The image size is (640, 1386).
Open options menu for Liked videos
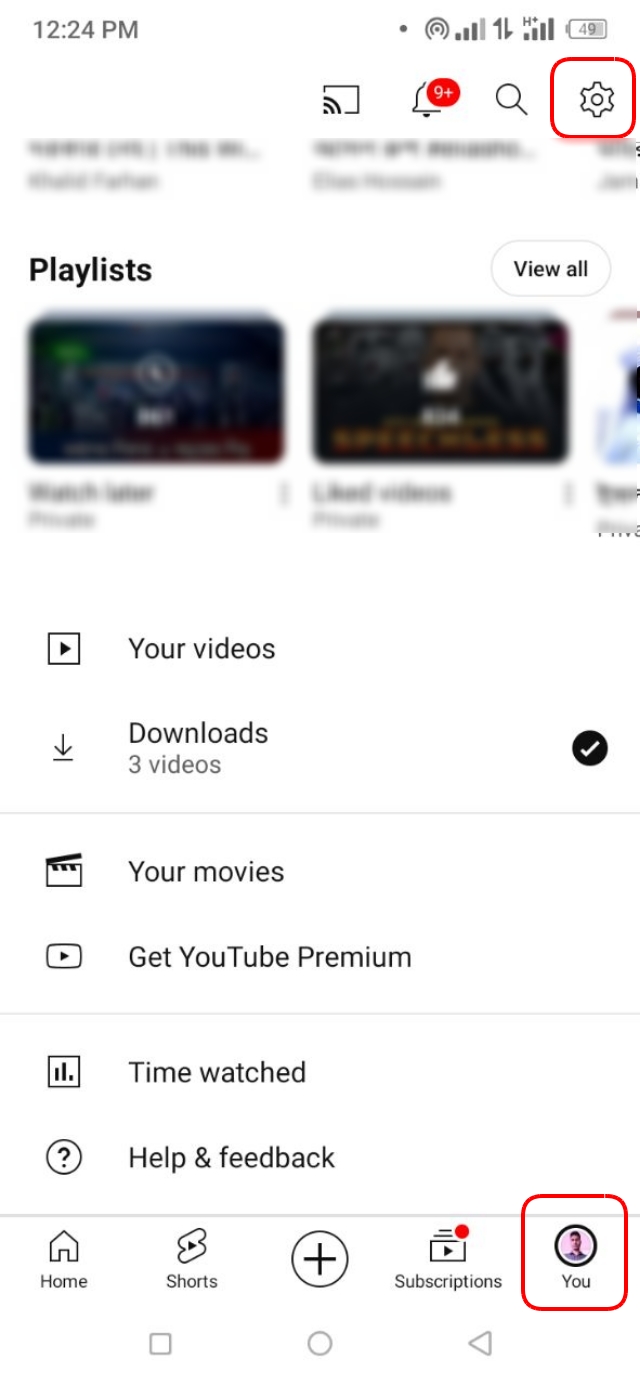(x=568, y=493)
